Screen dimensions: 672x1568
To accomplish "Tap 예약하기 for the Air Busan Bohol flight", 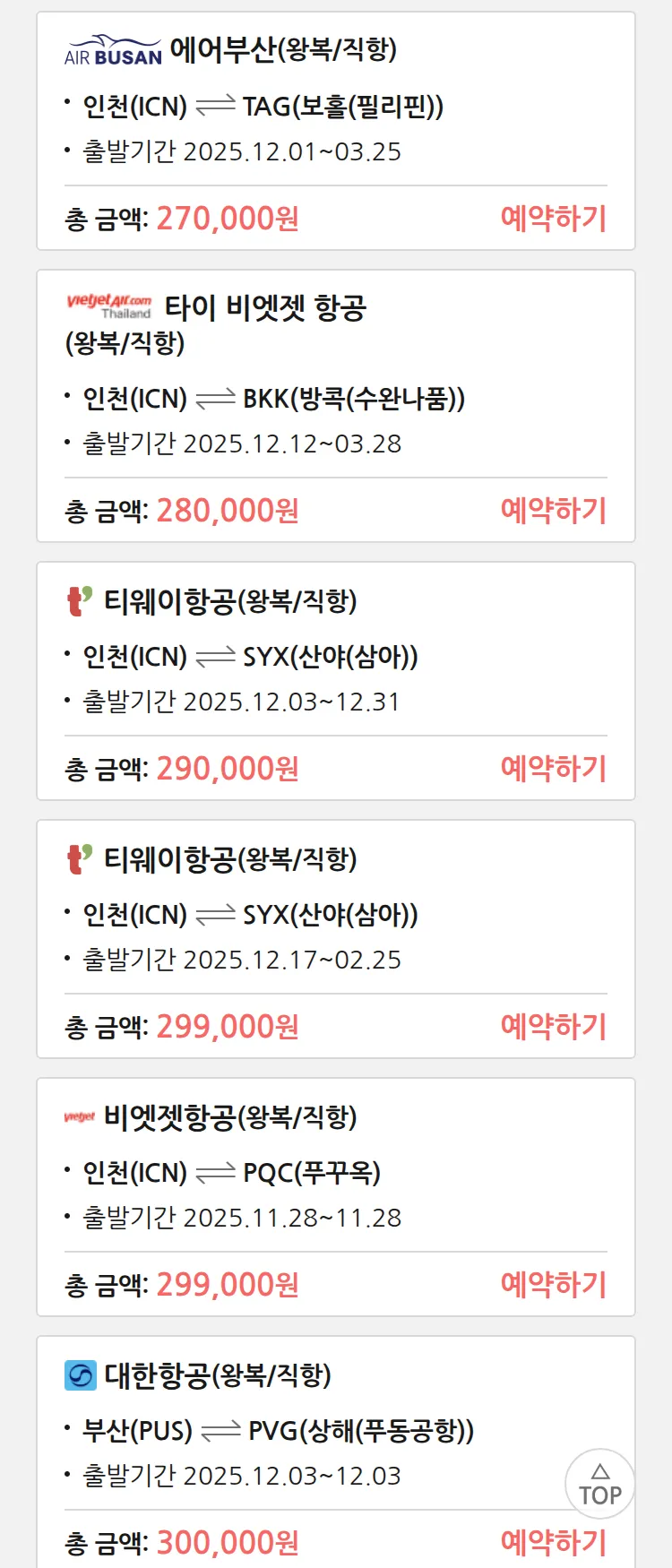I will point(553,218).
